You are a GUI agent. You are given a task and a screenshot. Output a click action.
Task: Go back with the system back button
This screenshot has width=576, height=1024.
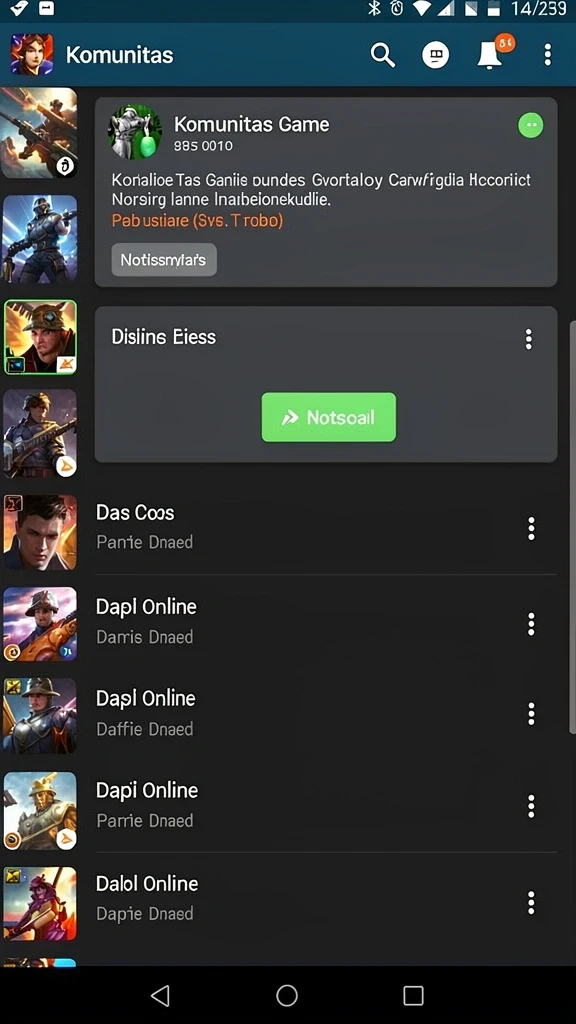tap(160, 995)
